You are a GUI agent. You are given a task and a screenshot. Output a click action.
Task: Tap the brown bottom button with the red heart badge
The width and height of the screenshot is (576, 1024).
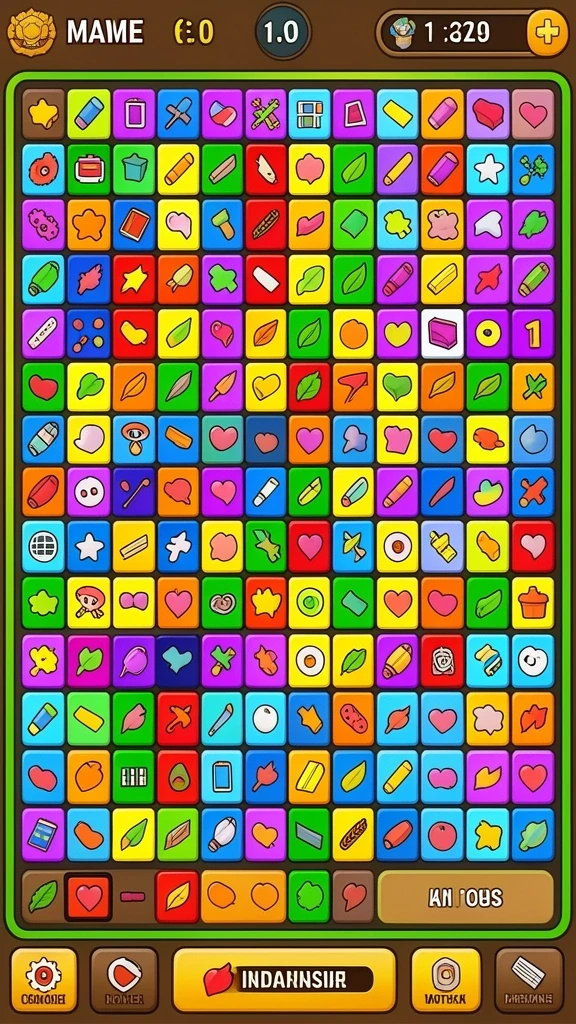(124, 980)
